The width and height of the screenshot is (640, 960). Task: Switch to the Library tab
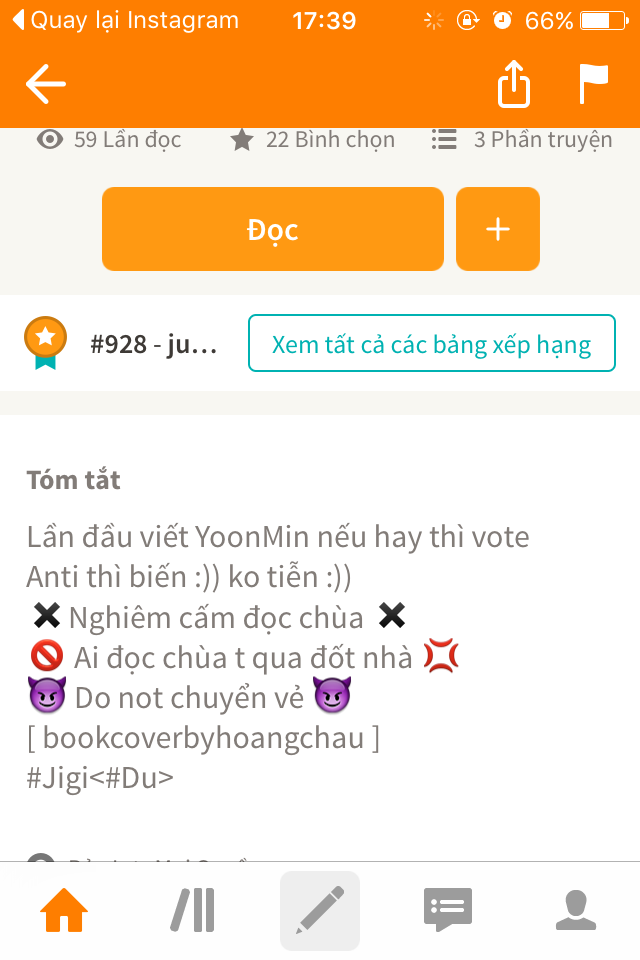pyautogui.click(x=192, y=910)
